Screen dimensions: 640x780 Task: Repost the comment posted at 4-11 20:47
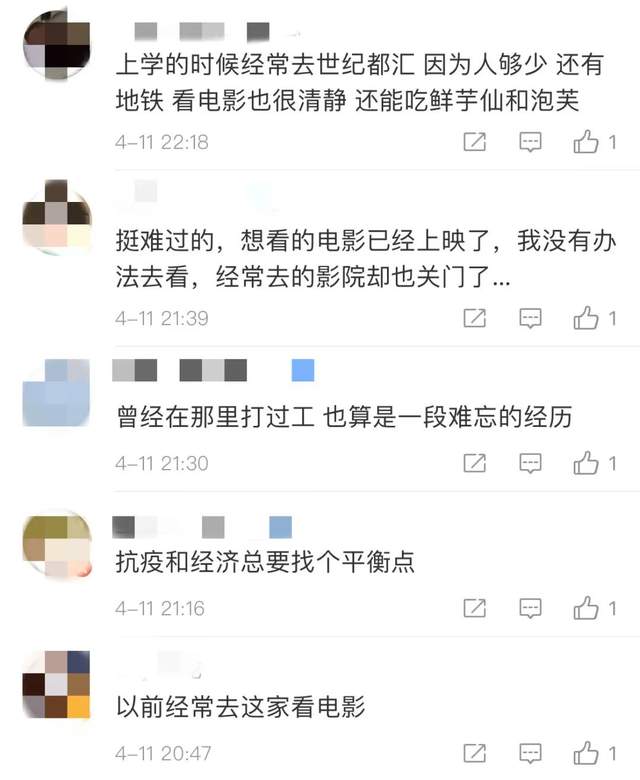pos(476,753)
